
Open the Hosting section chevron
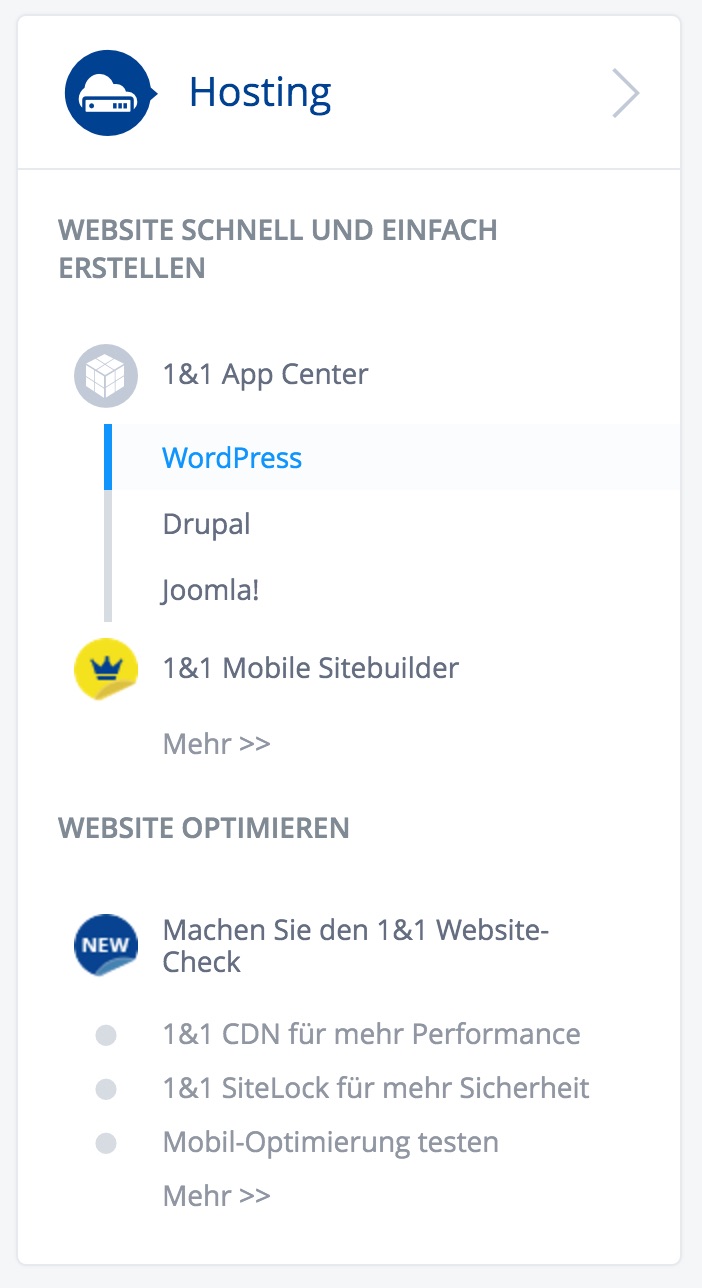[626, 94]
